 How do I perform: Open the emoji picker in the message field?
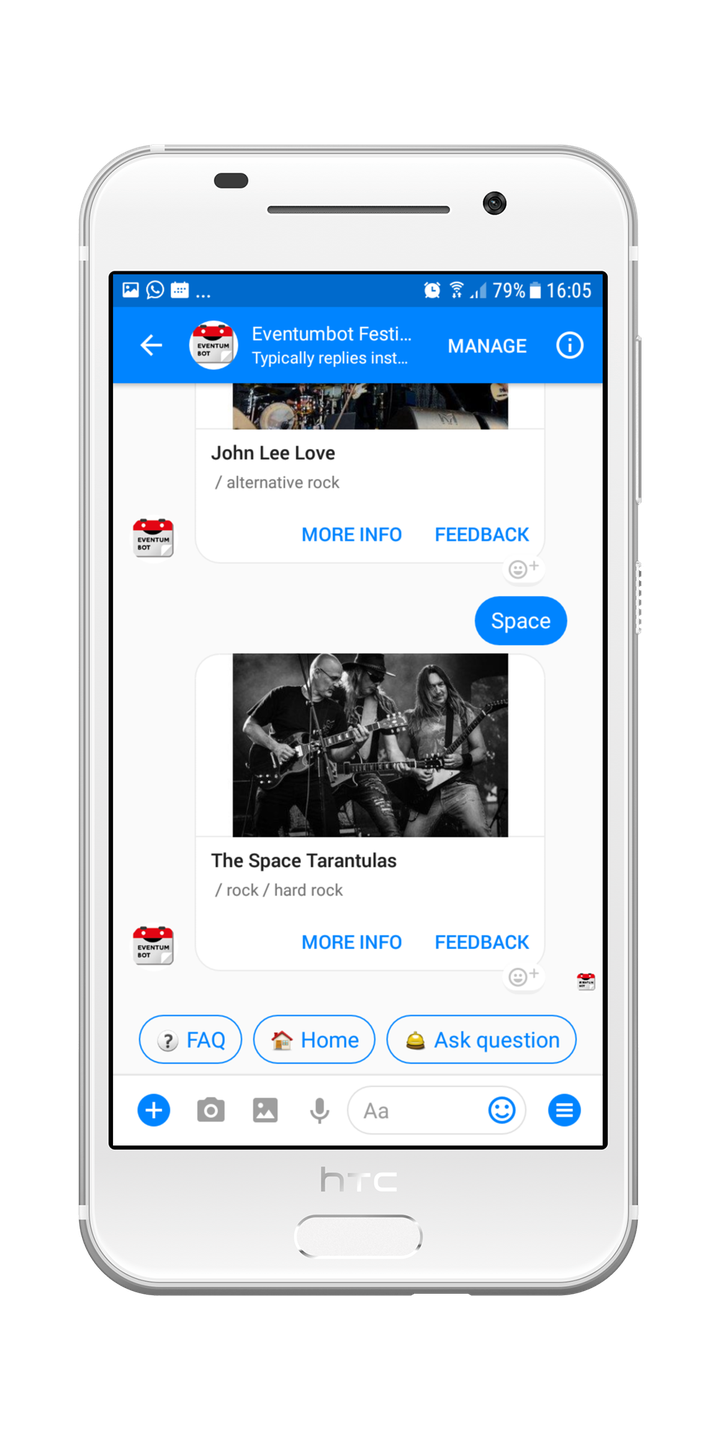coord(502,1110)
